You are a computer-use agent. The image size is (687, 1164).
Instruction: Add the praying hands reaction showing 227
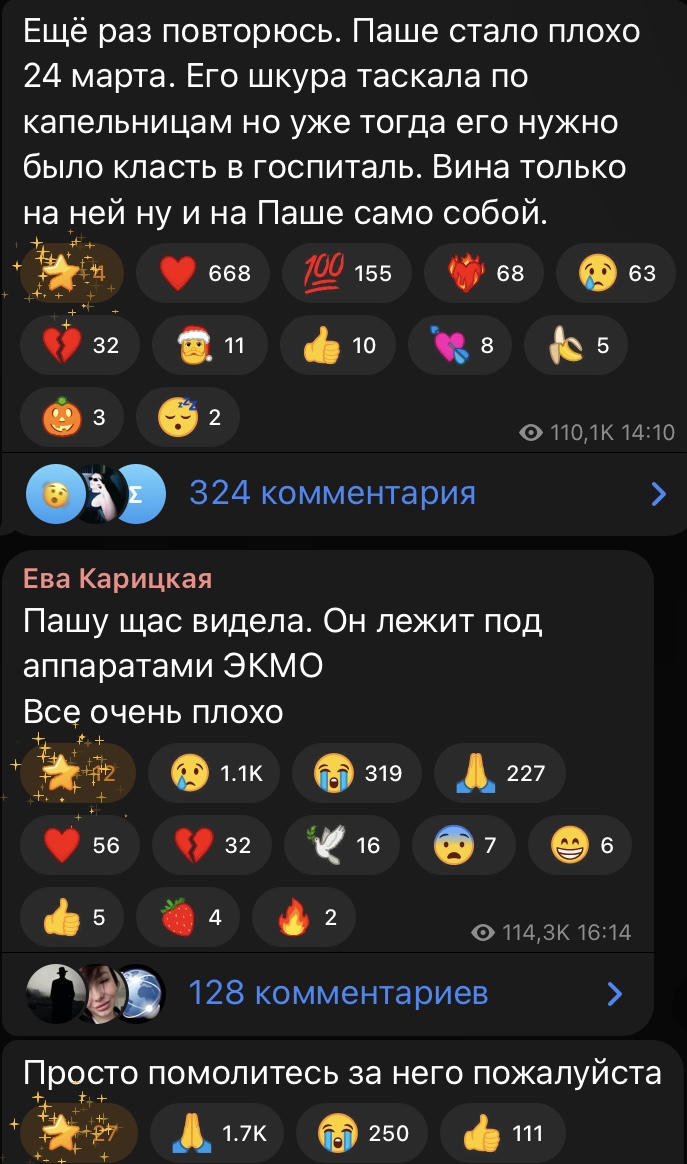501,773
